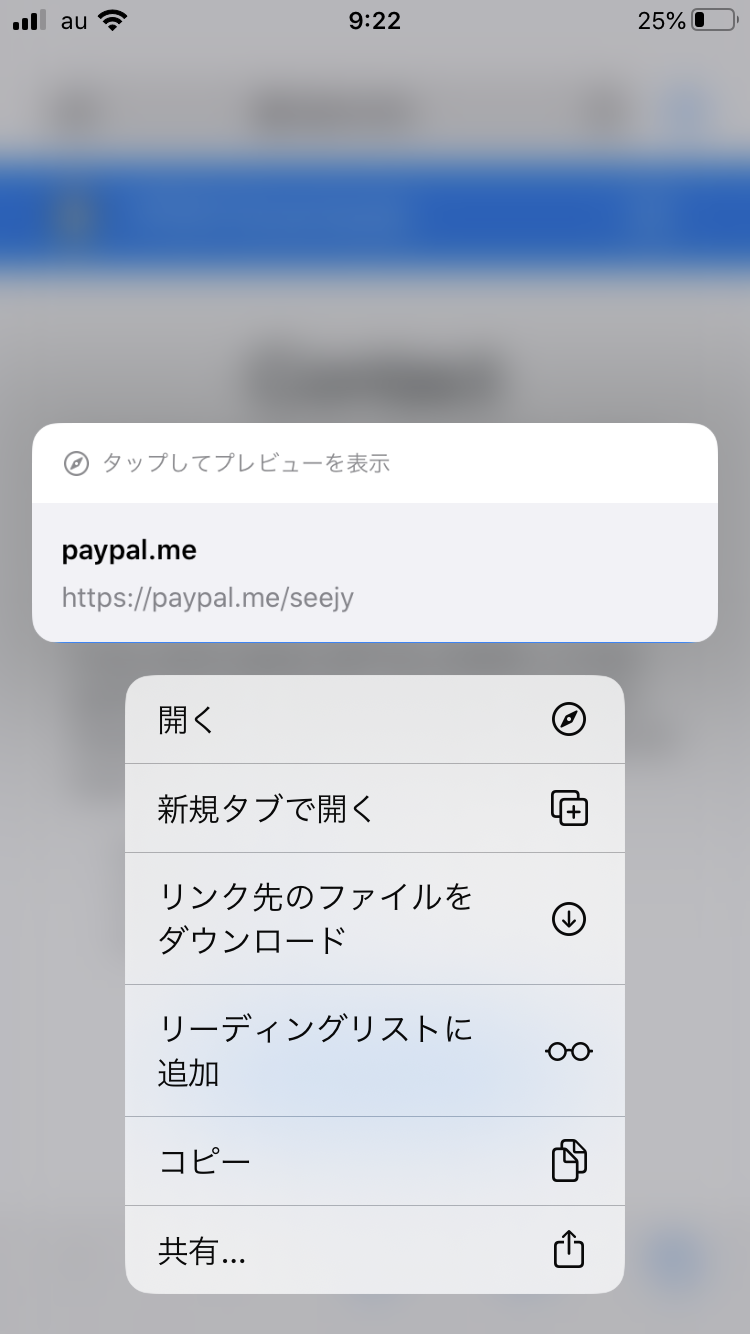The width and height of the screenshot is (750, 1334).
Task: Add link via リーディングリストに追加
Action: coord(374,1050)
